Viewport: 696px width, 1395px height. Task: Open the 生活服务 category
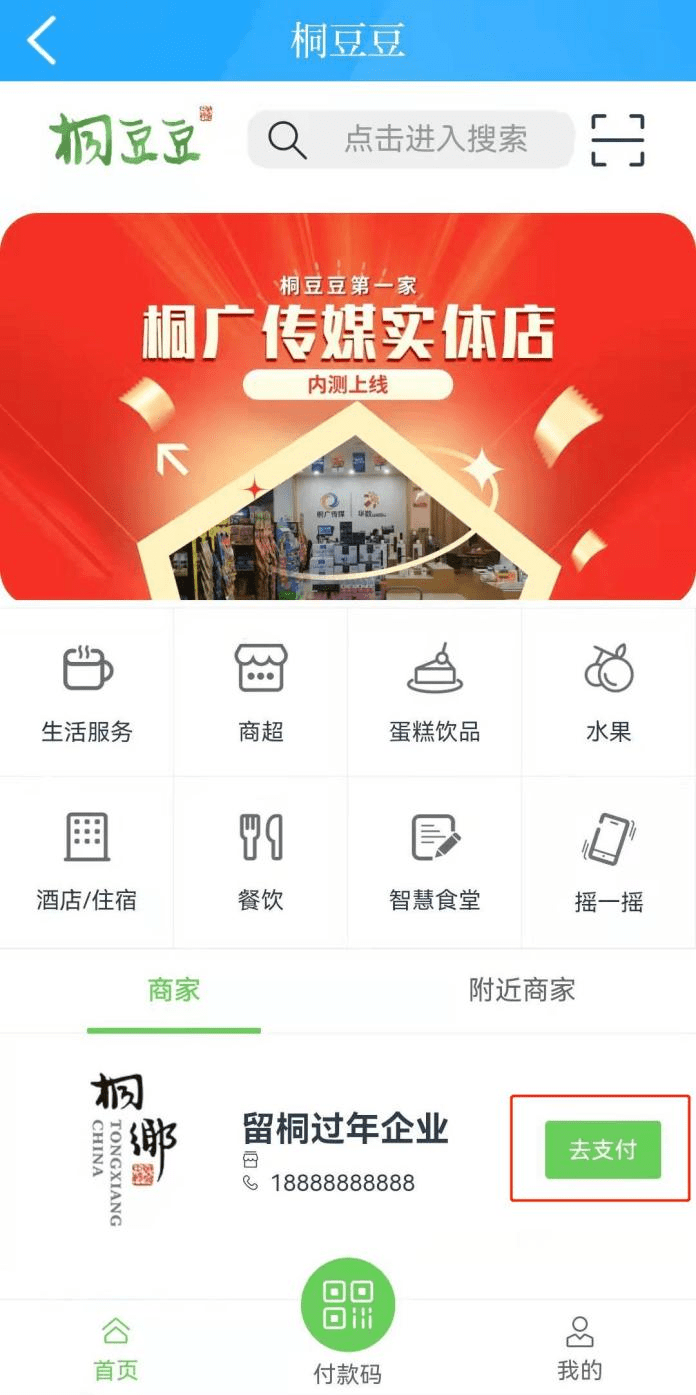[87, 692]
